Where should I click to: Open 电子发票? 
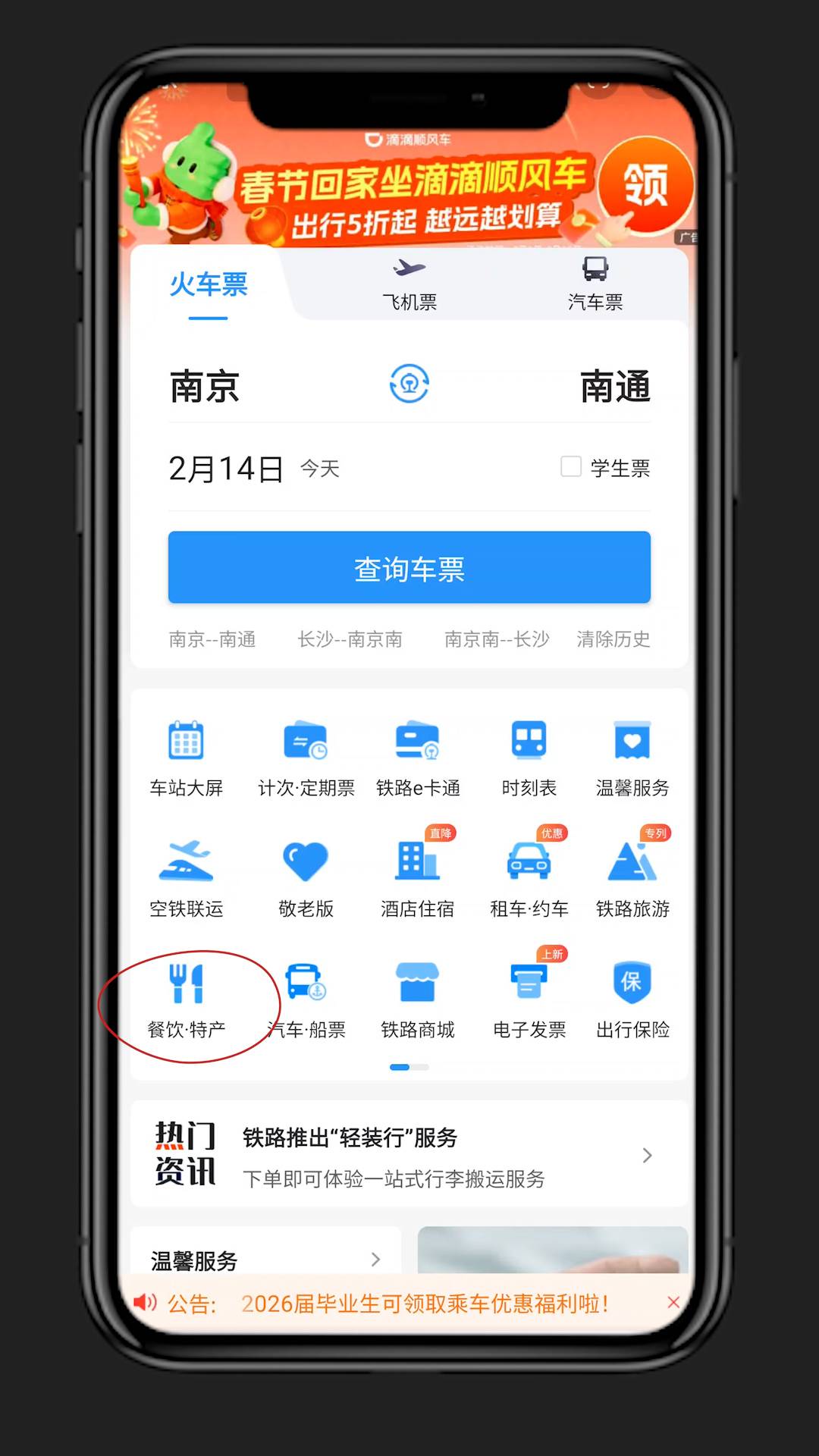[529, 998]
